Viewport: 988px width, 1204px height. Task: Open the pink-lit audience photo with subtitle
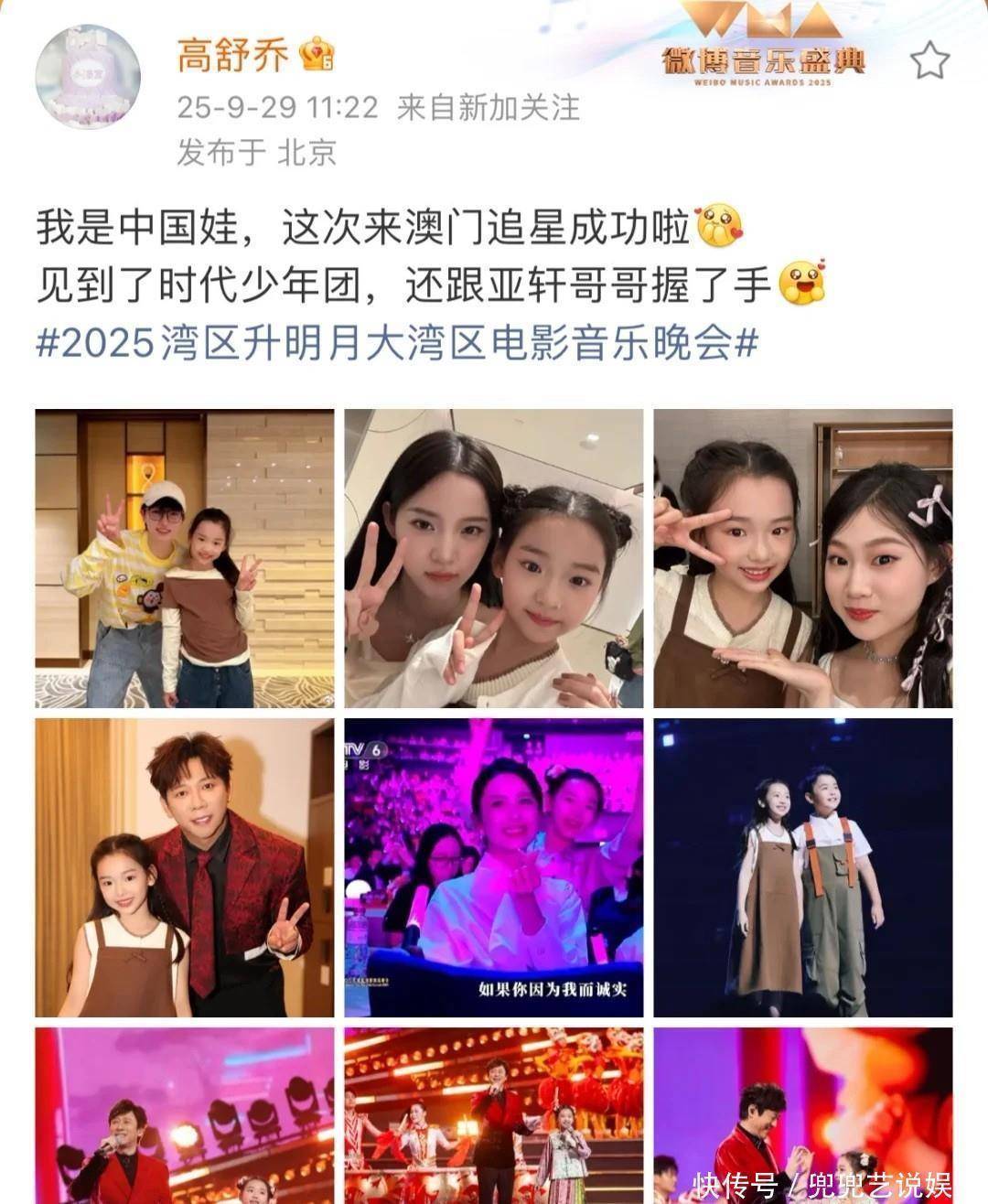click(x=493, y=867)
